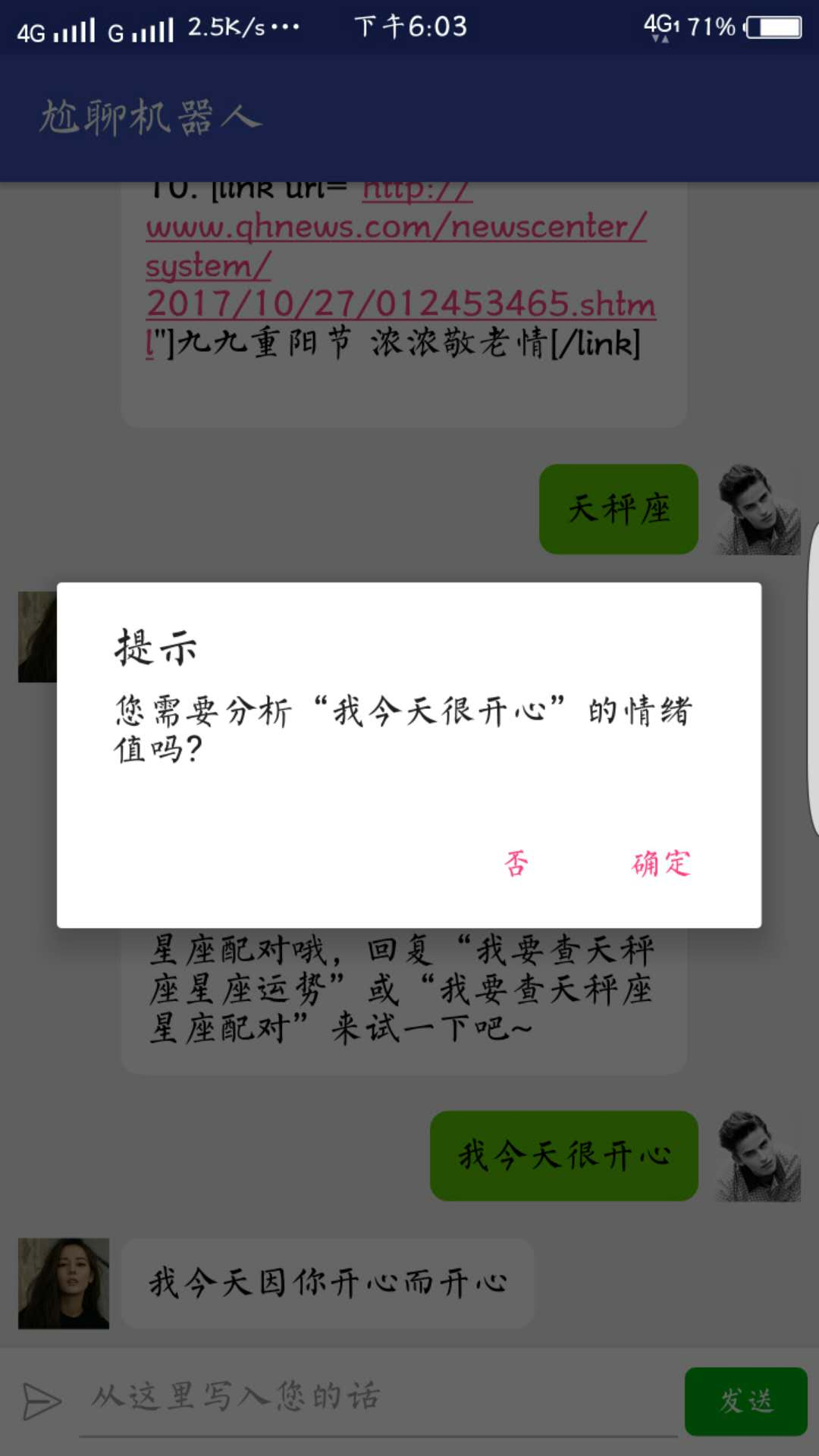The height and width of the screenshot is (1456, 819).
Task: Confirm the dialog with 确定
Action: [x=661, y=863]
